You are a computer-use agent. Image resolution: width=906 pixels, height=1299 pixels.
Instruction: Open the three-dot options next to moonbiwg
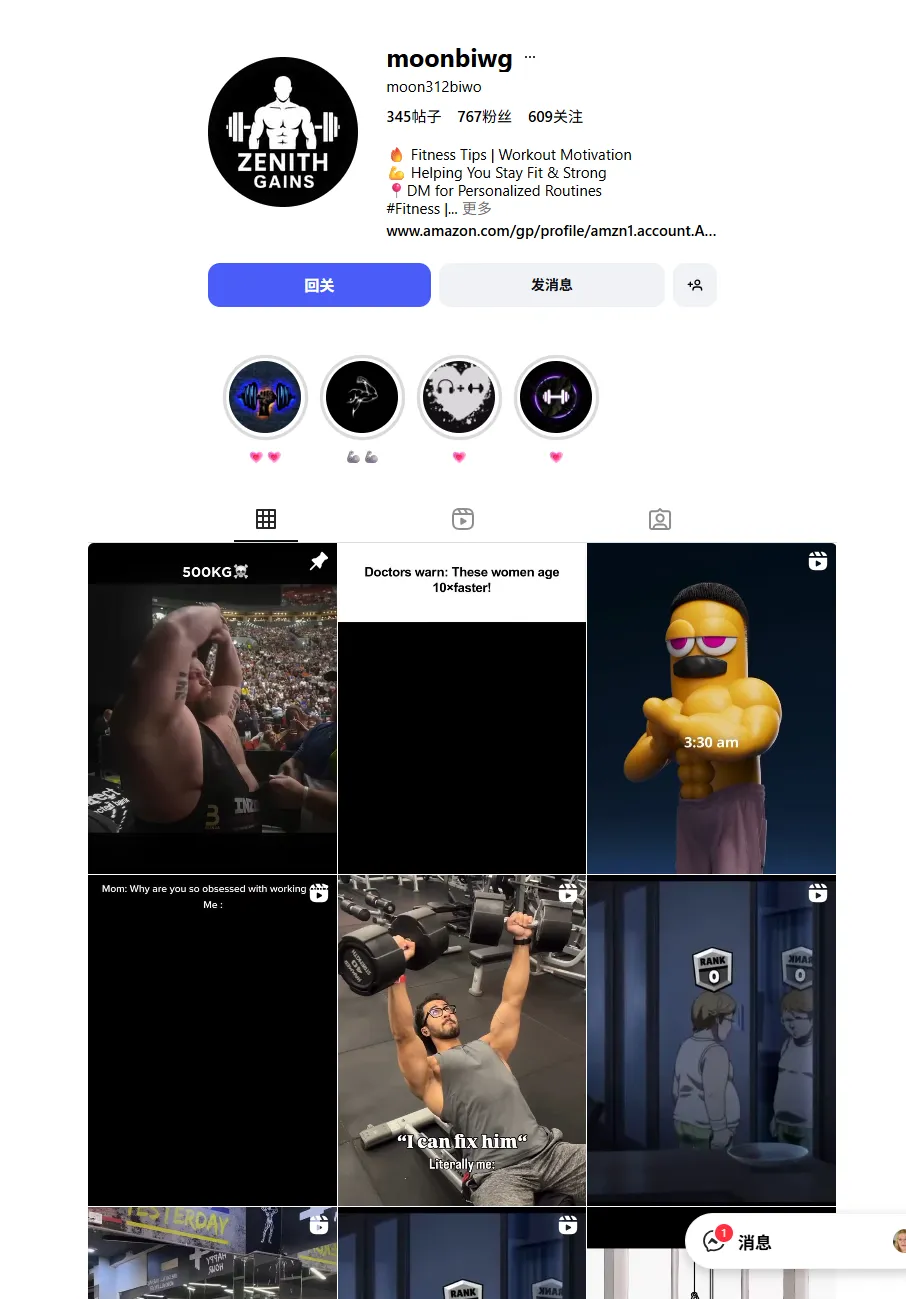click(530, 58)
